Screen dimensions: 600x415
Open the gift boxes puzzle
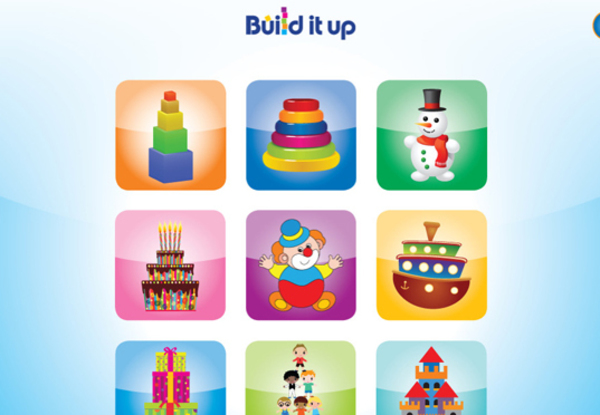point(170,380)
